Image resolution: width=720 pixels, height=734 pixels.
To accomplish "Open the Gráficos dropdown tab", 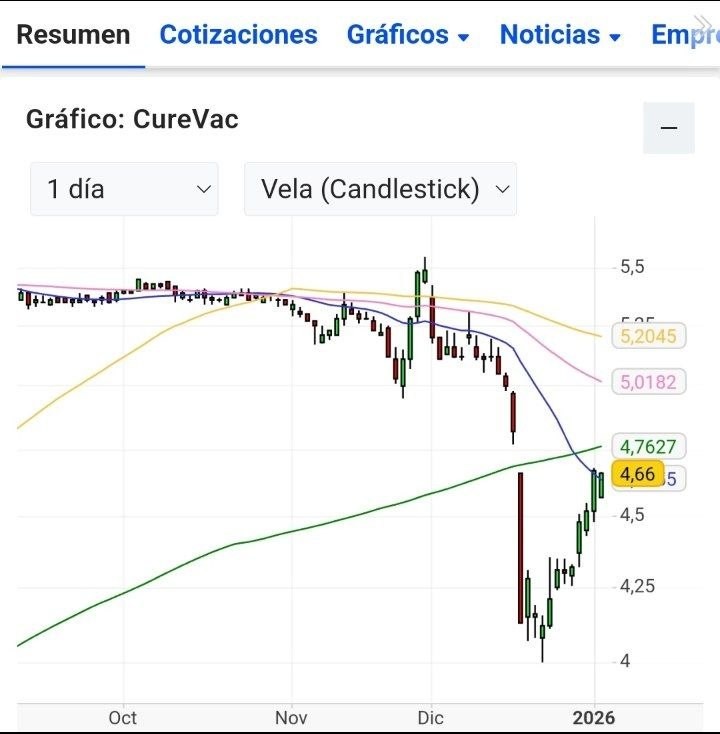I will click(408, 35).
